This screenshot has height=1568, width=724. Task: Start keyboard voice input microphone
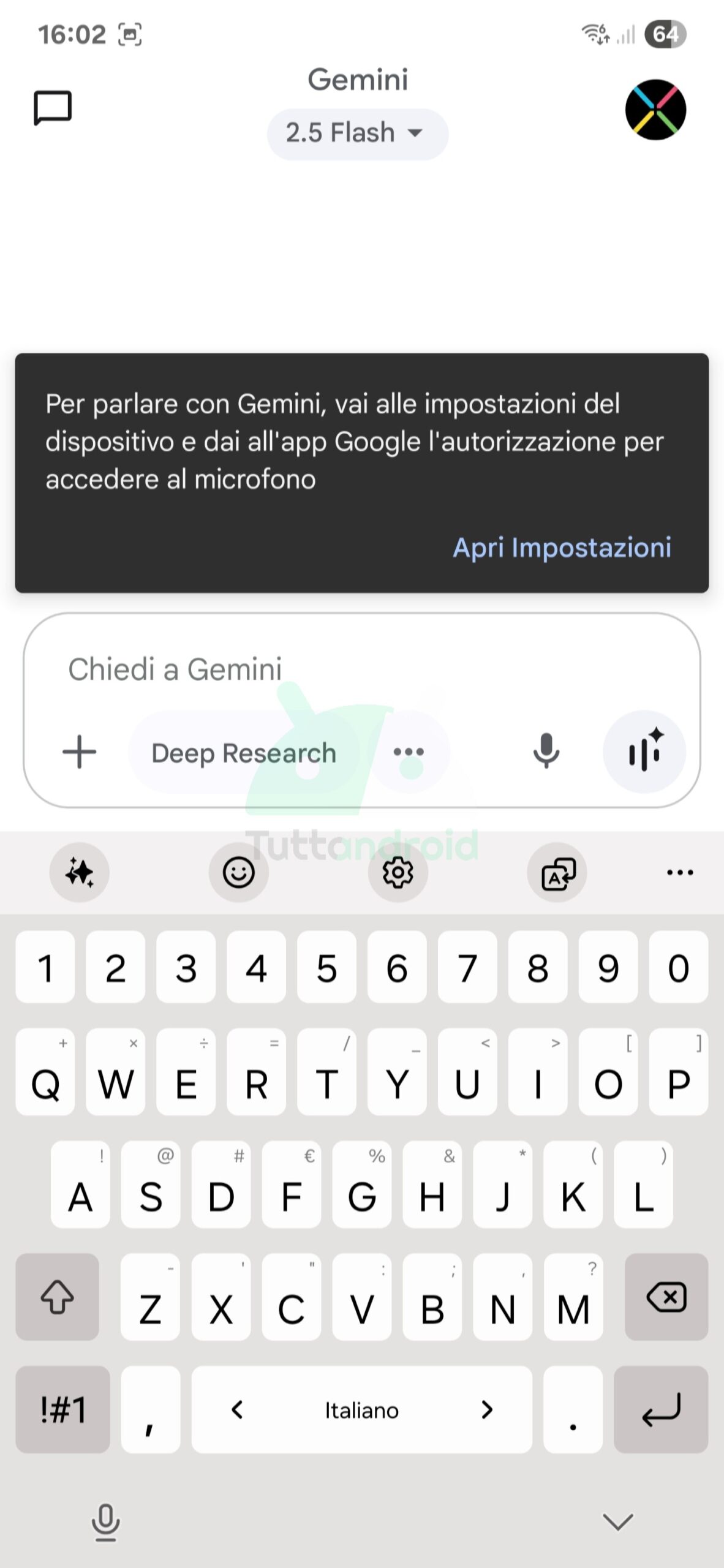[x=105, y=1522]
